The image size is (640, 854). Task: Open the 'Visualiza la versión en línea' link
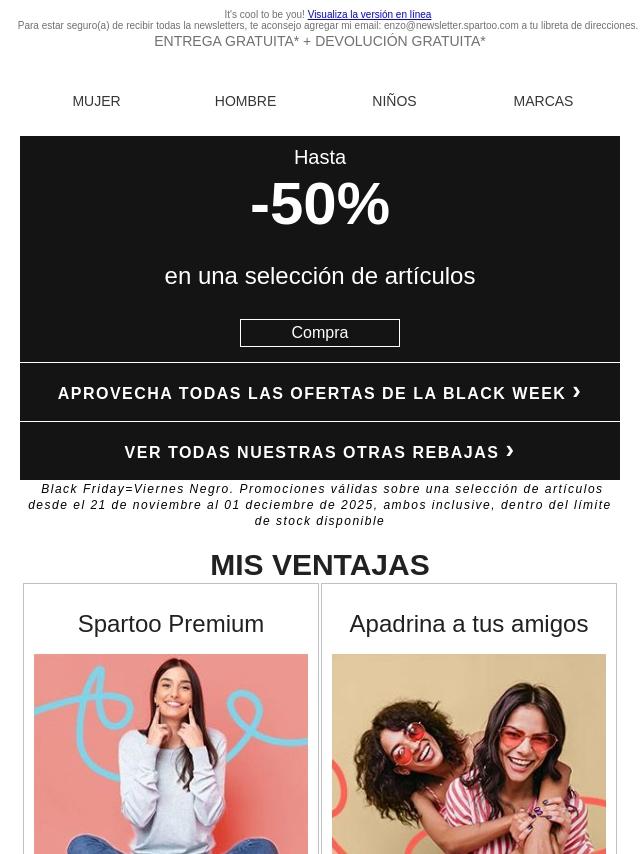click(x=369, y=15)
